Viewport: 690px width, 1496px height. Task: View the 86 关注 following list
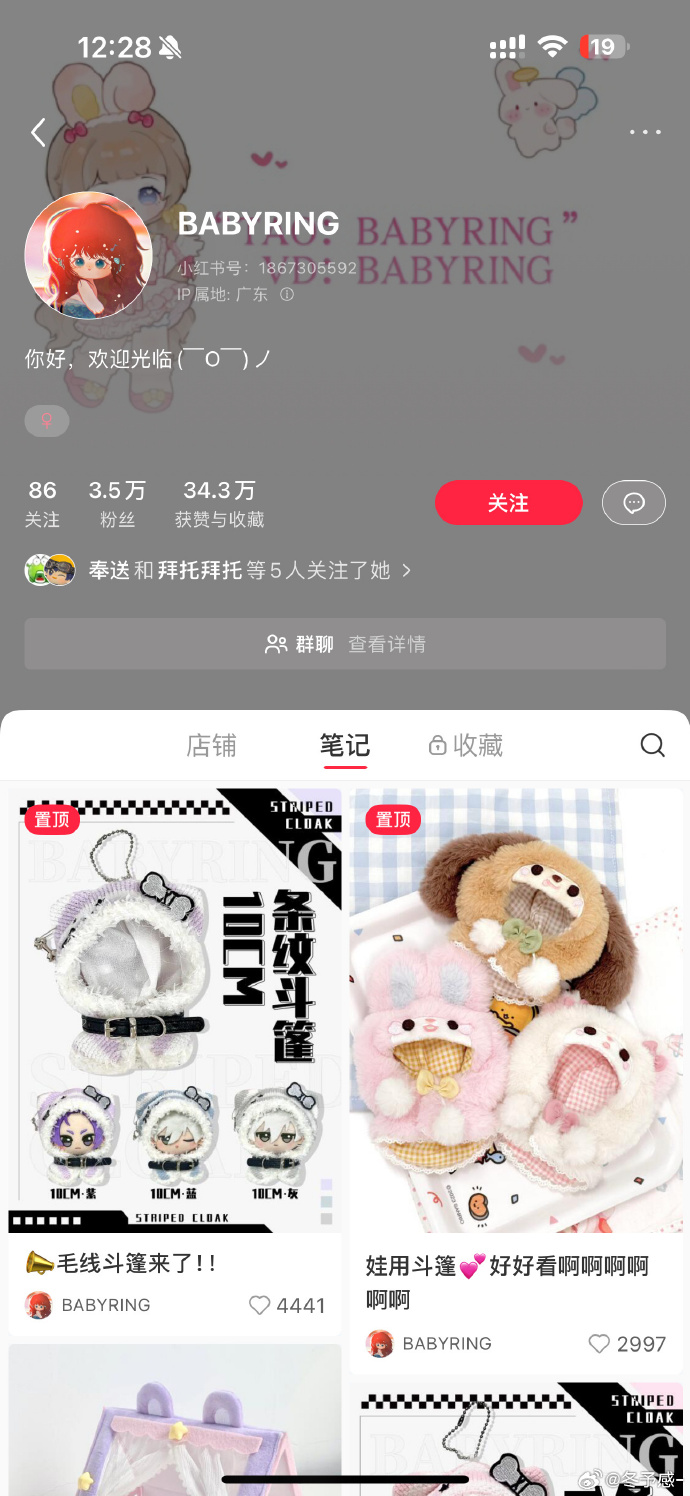[x=42, y=503]
